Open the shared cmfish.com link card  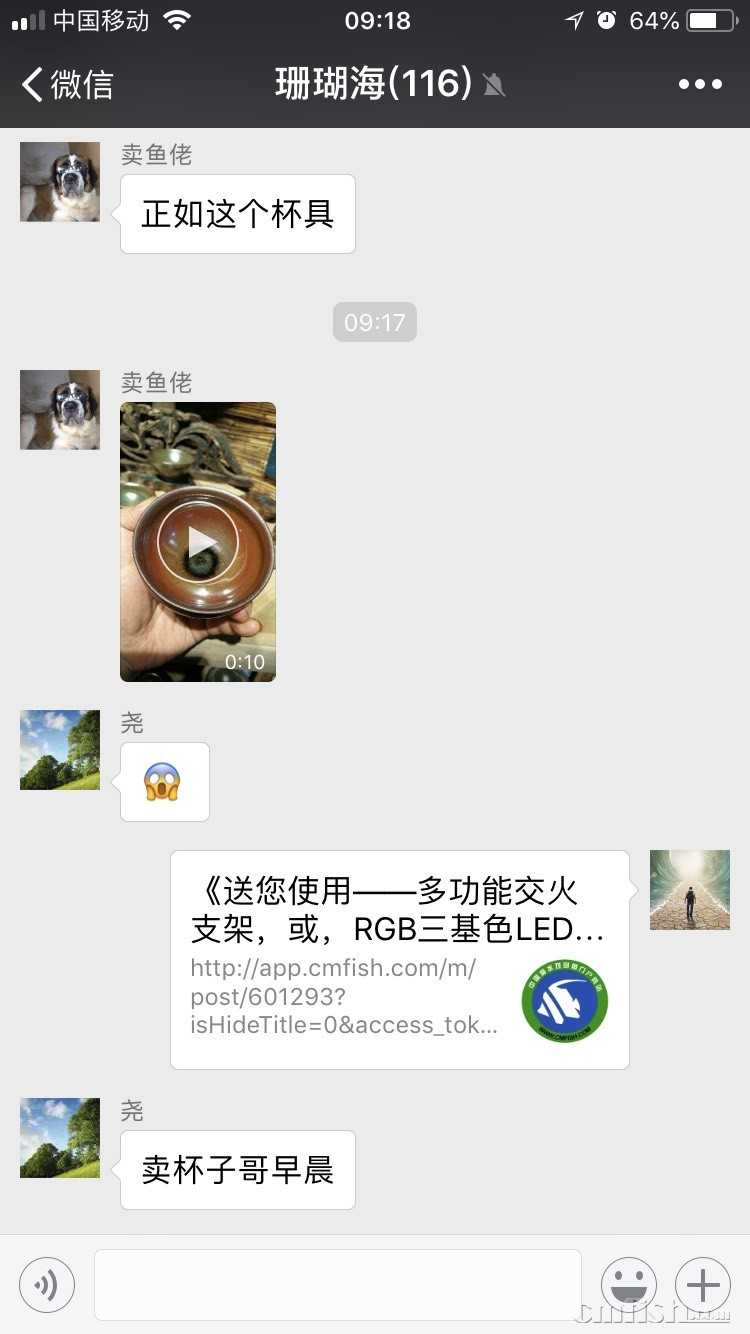coord(400,960)
